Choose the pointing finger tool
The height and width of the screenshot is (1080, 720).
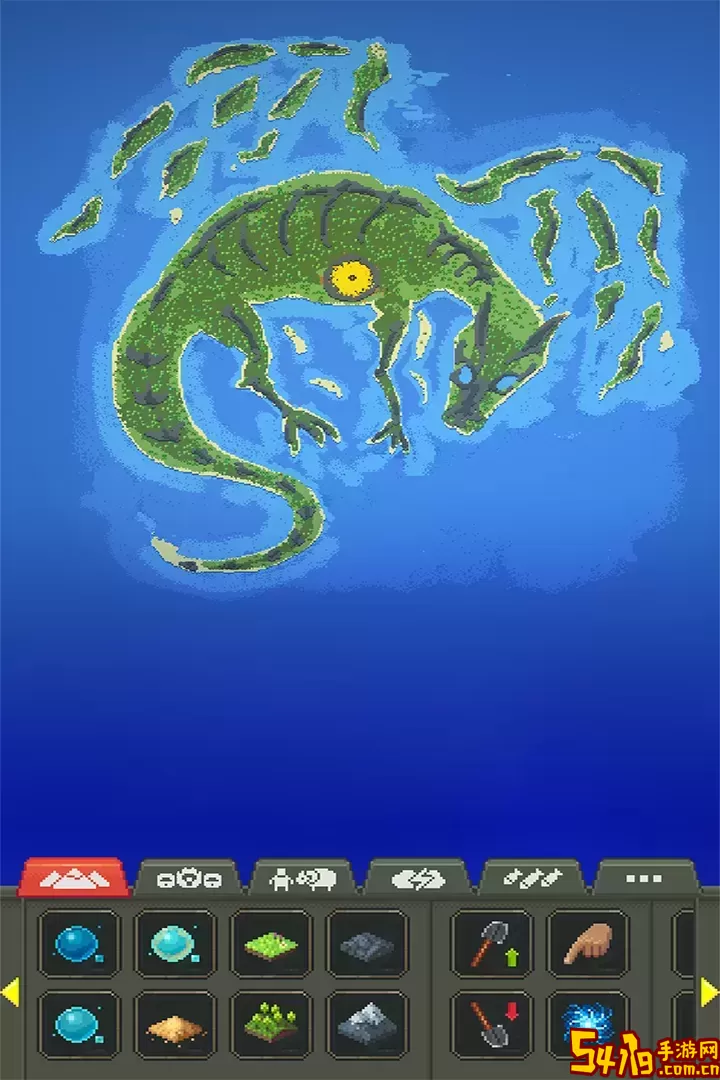(588, 944)
